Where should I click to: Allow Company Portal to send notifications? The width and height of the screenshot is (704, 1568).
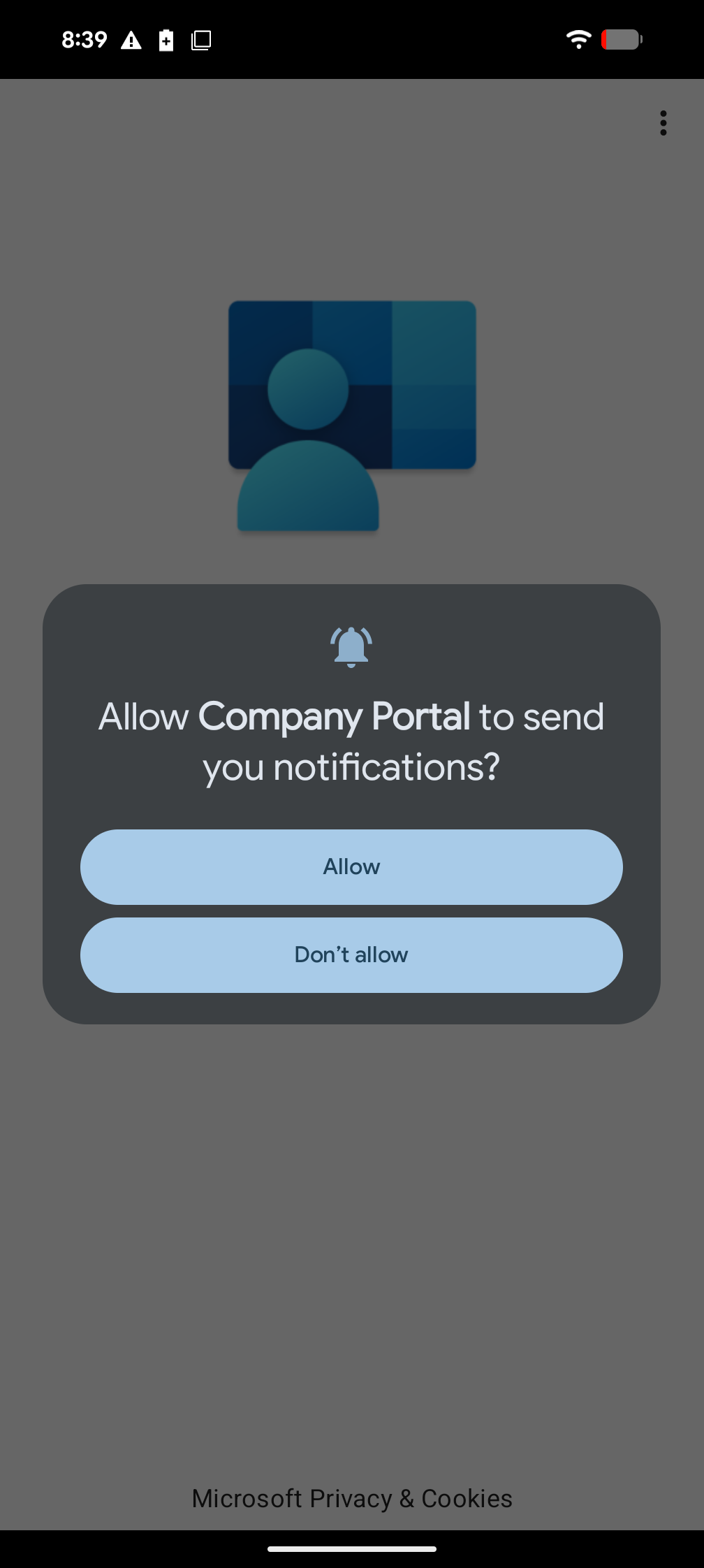[351, 866]
